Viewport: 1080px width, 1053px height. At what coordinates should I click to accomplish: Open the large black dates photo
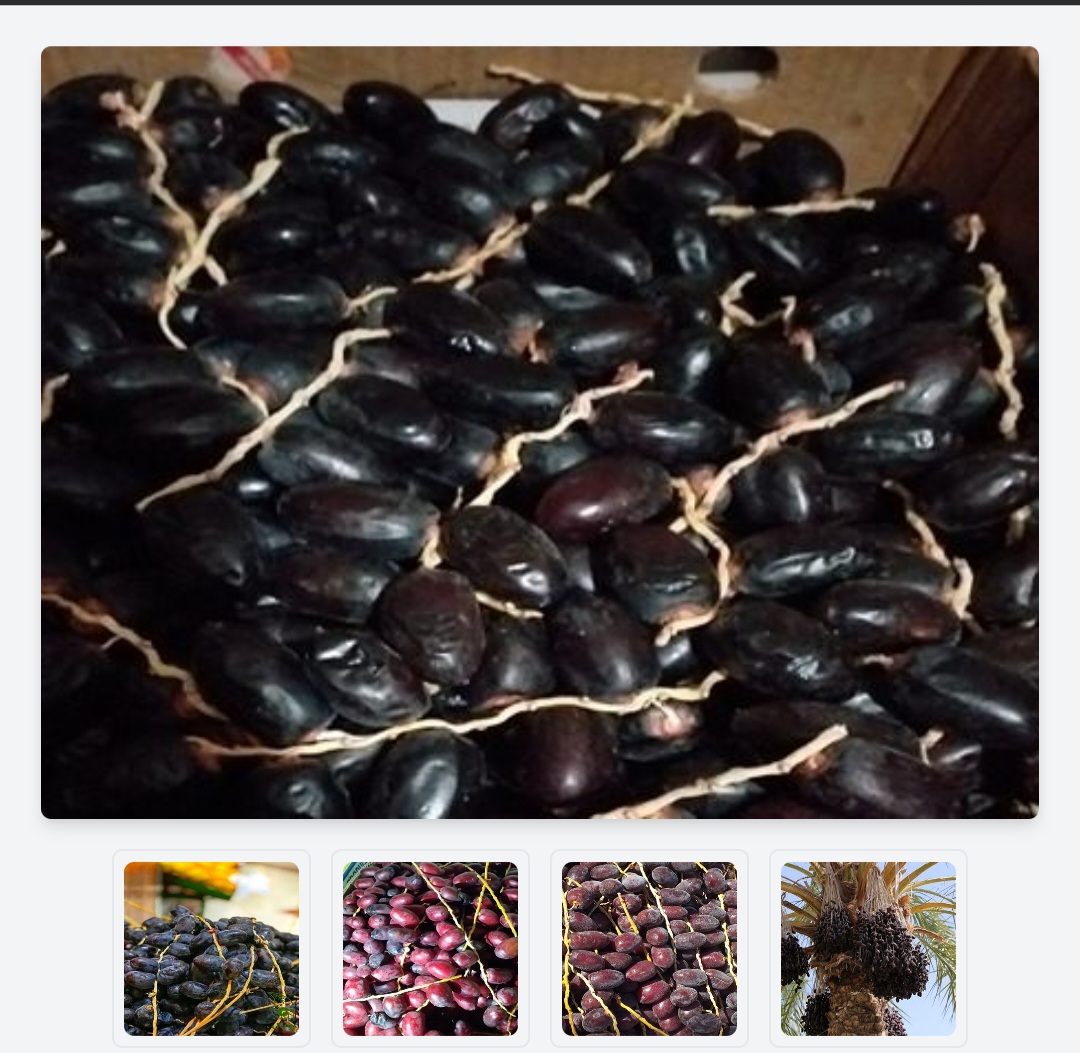coord(540,432)
